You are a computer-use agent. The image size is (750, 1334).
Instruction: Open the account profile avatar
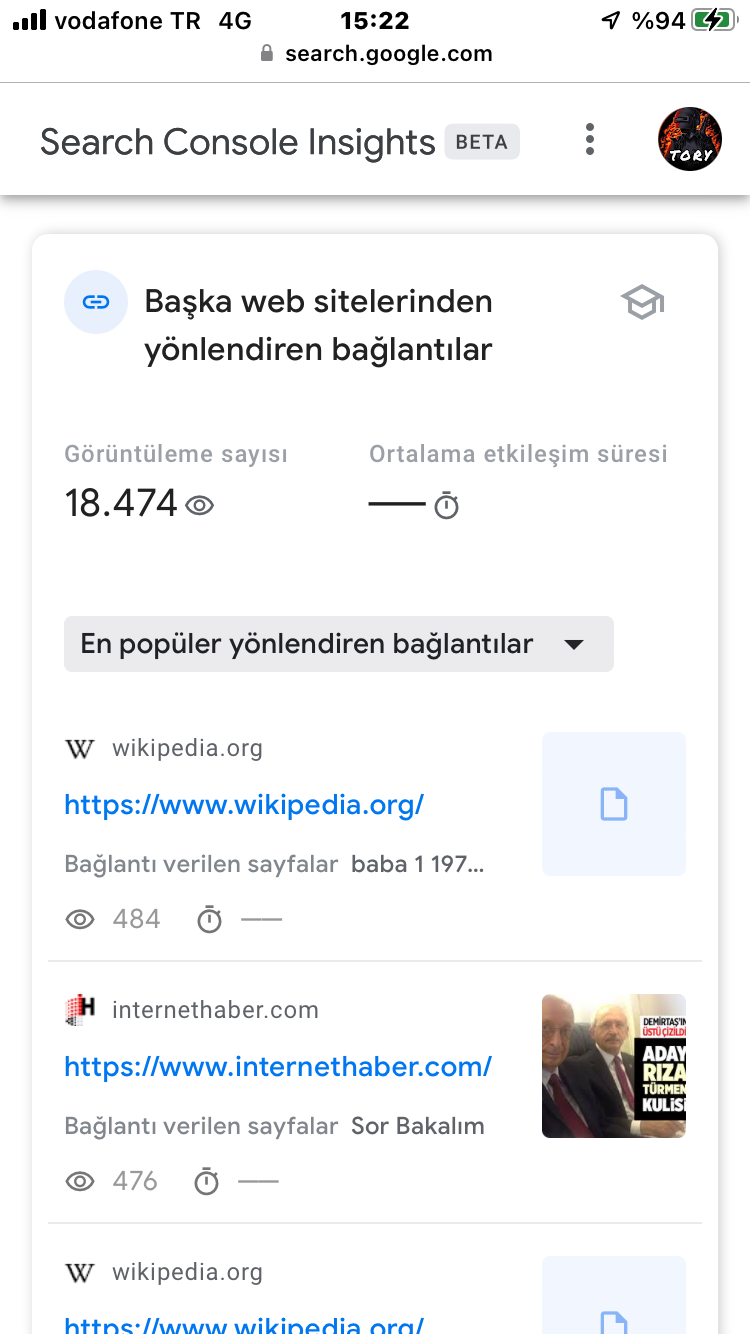690,139
